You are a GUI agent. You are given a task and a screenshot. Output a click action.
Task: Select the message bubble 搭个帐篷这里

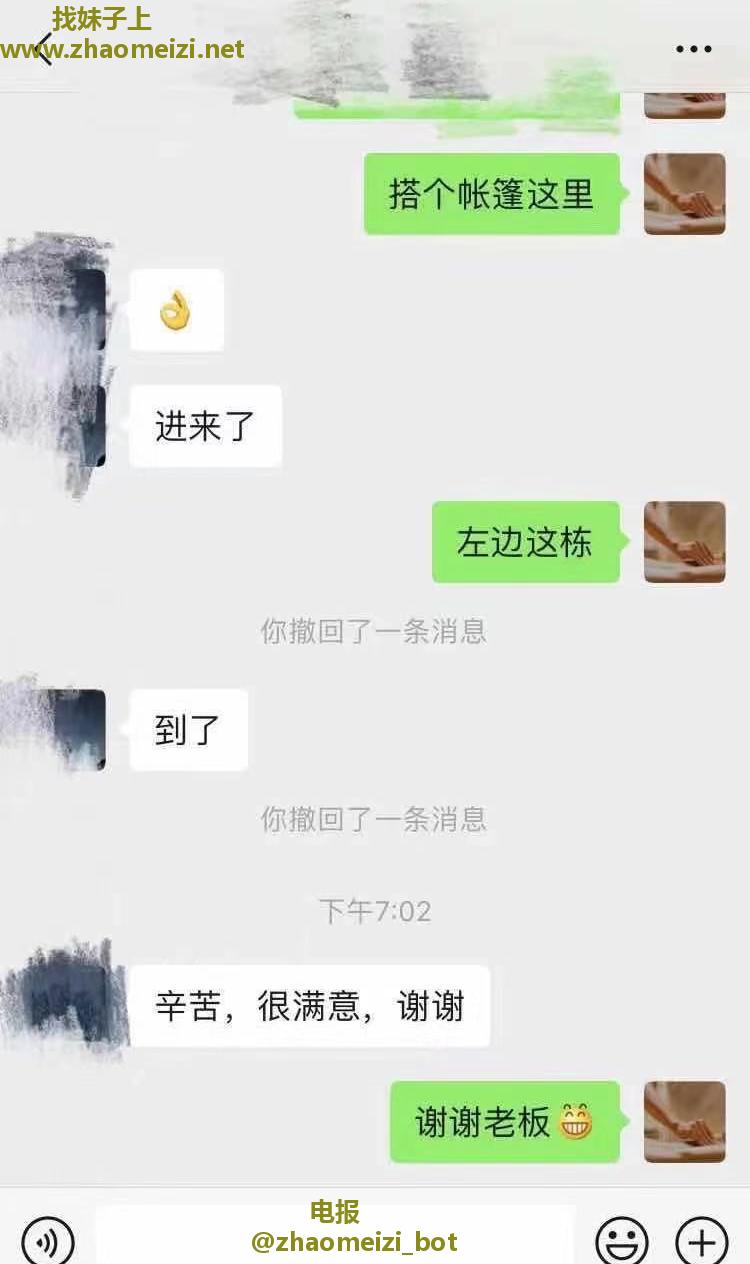pos(489,194)
